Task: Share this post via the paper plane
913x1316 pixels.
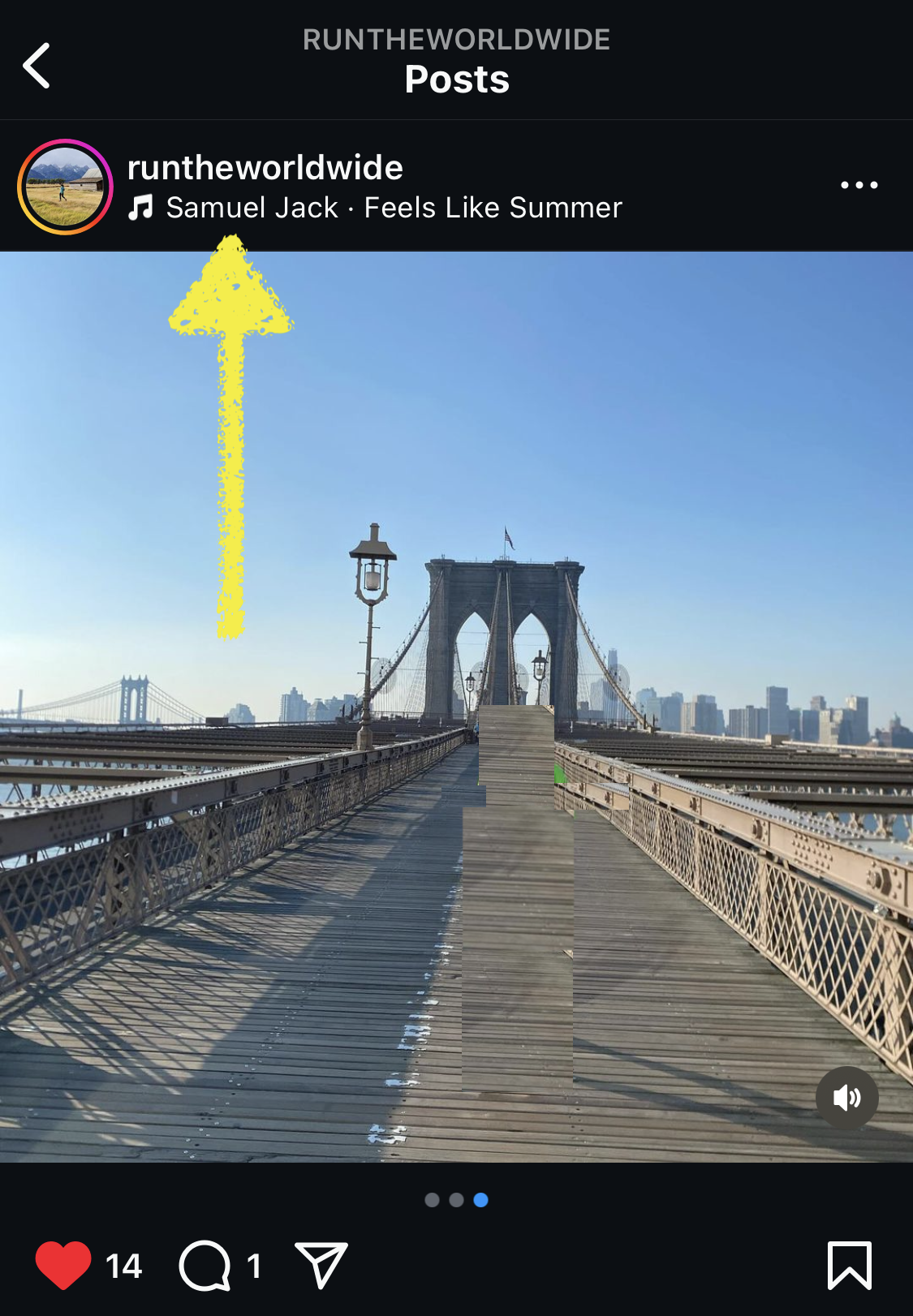Action: click(x=321, y=1265)
